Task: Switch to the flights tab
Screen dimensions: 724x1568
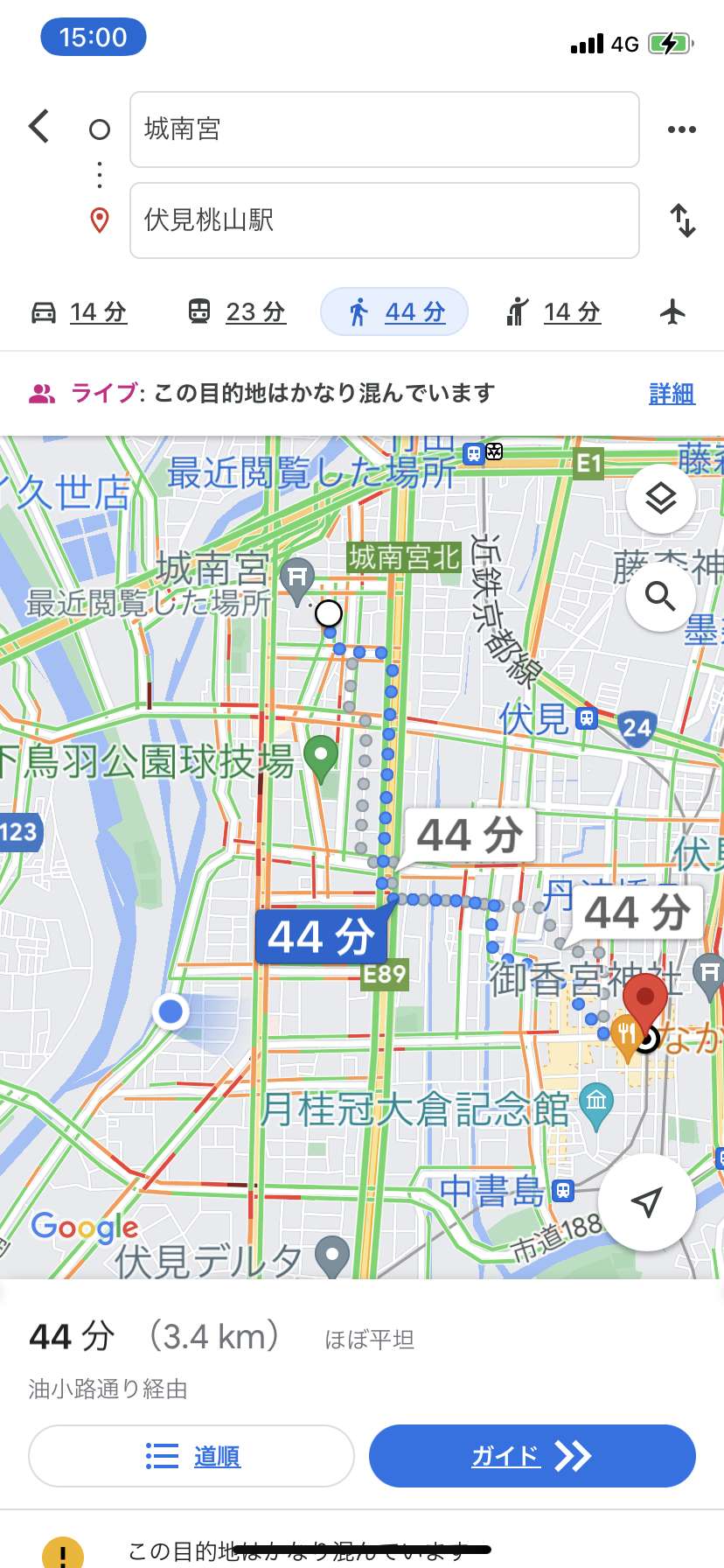Action: (673, 311)
